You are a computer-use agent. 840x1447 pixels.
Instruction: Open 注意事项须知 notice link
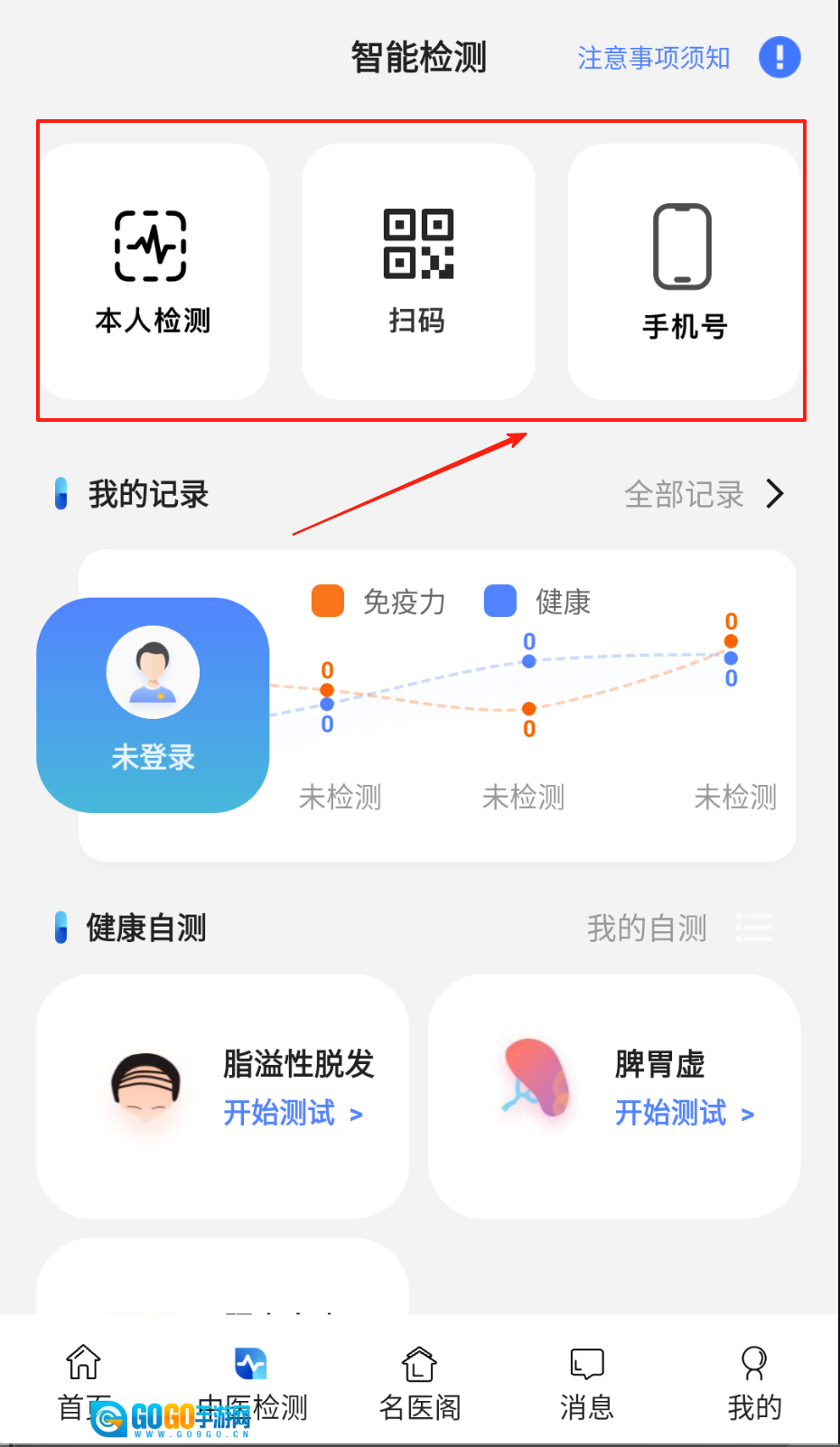coord(653,58)
